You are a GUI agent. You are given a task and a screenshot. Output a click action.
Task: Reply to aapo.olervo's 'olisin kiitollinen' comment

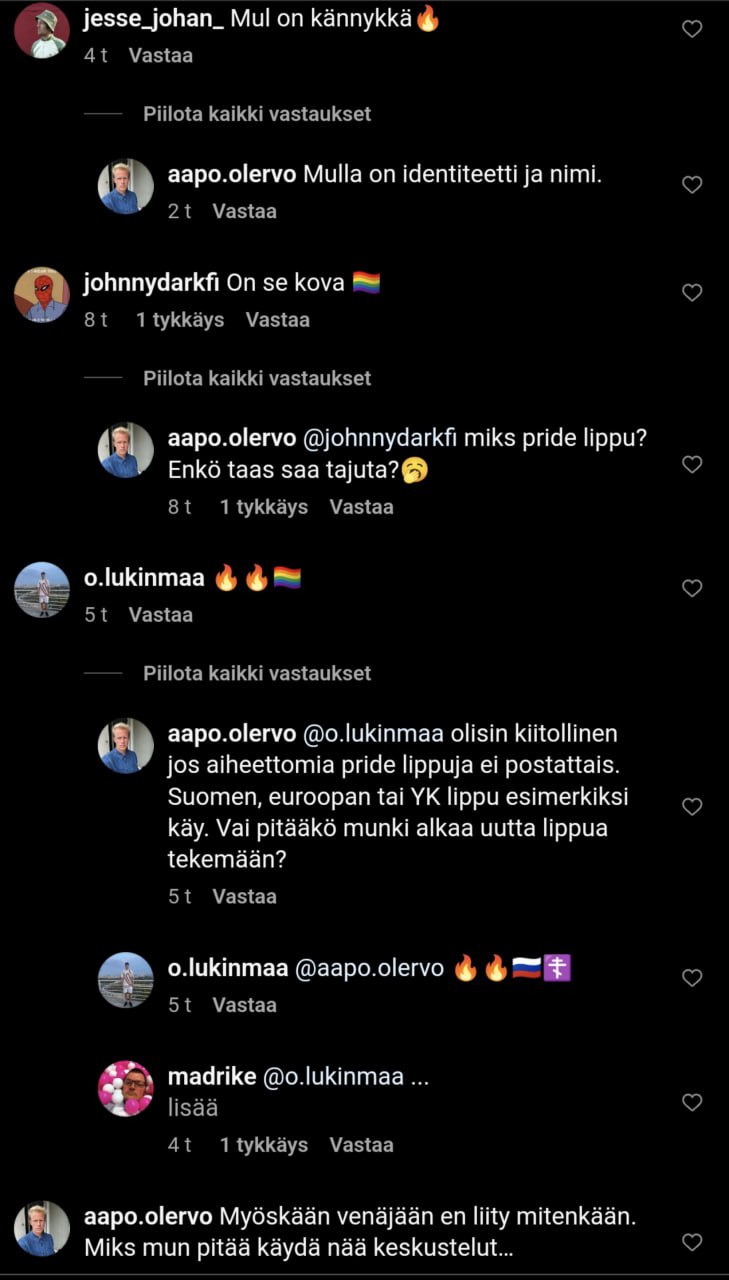pyautogui.click(x=244, y=896)
